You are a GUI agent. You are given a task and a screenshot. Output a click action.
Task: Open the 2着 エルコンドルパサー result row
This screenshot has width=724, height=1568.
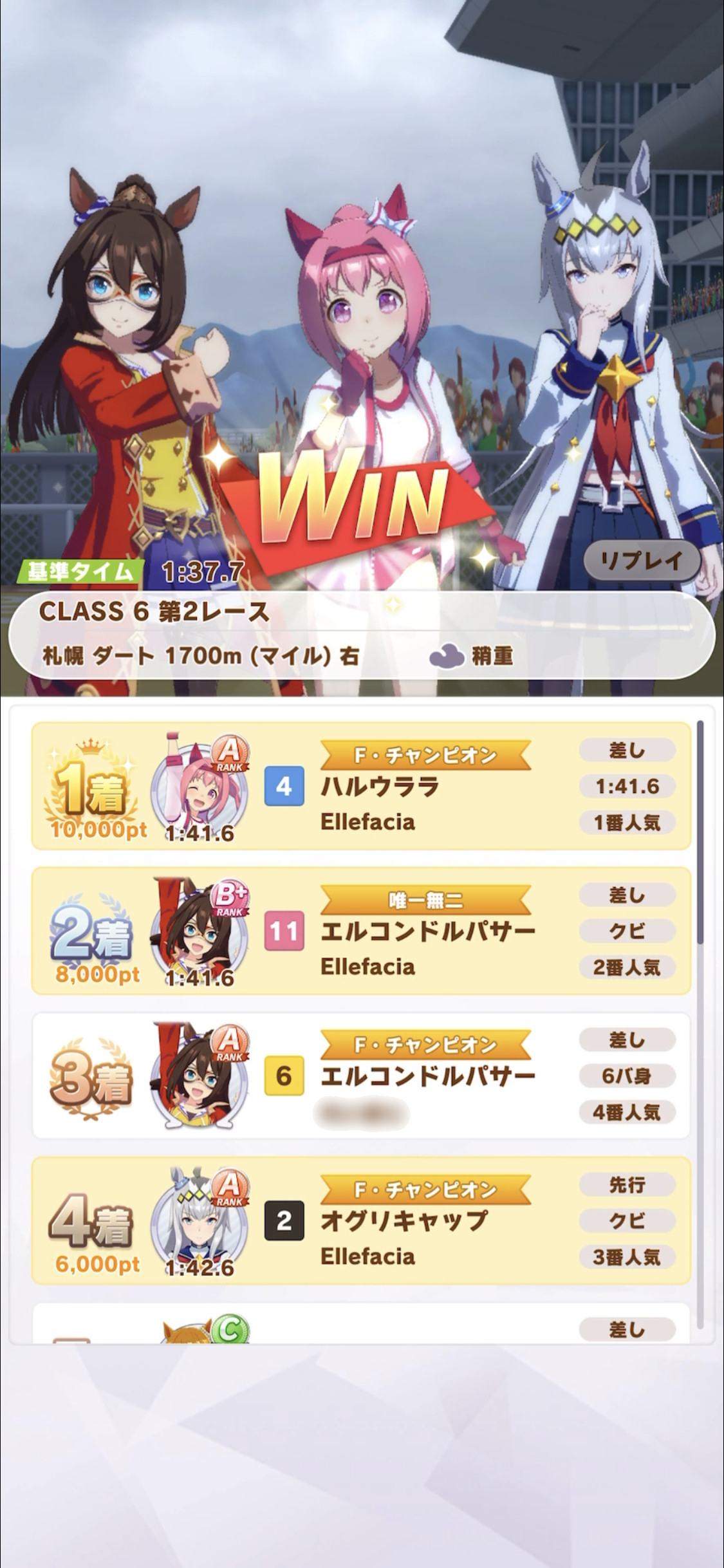tap(361, 931)
